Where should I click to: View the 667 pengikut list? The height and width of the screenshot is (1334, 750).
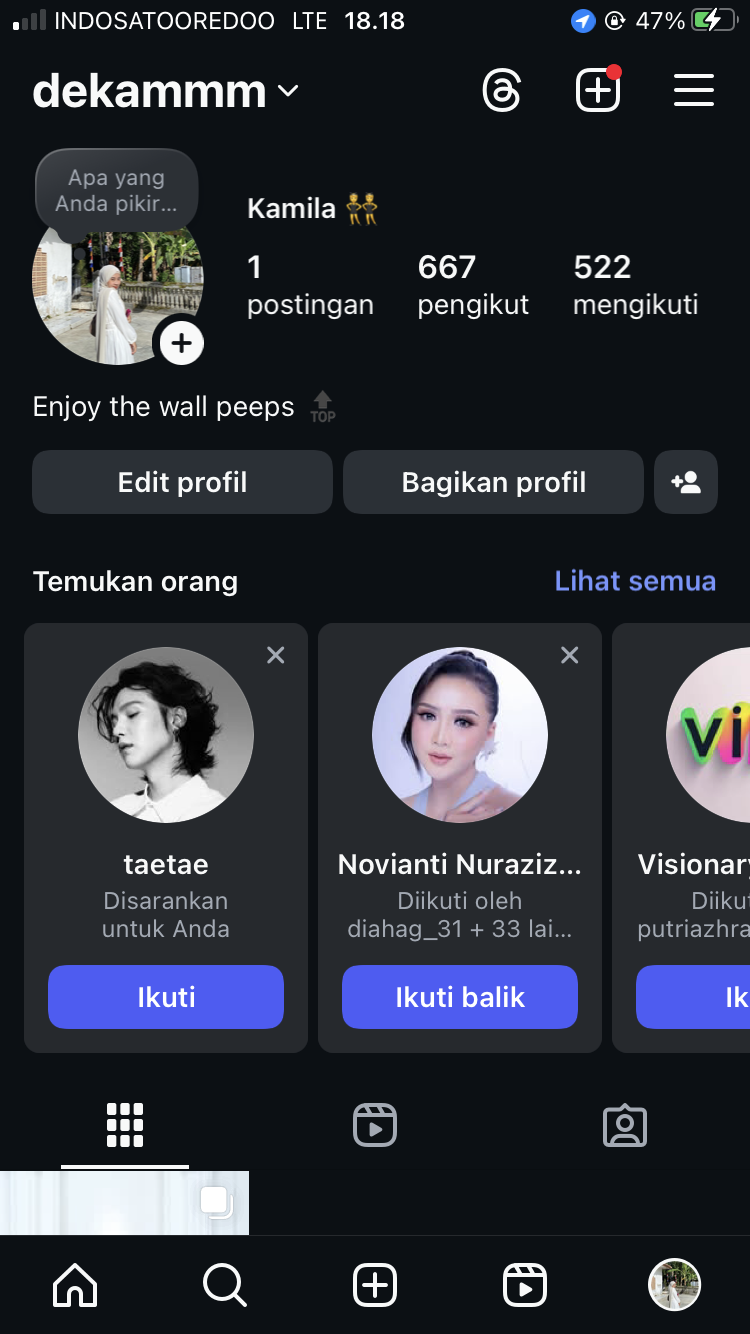tap(473, 284)
